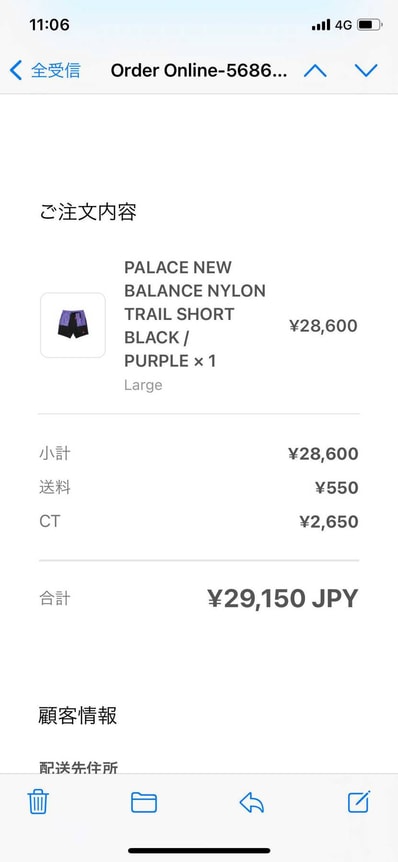This screenshot has width=398, height=862.
Task: Move this email to a folder
Action: pyautogui.click(x=144, y=803)
